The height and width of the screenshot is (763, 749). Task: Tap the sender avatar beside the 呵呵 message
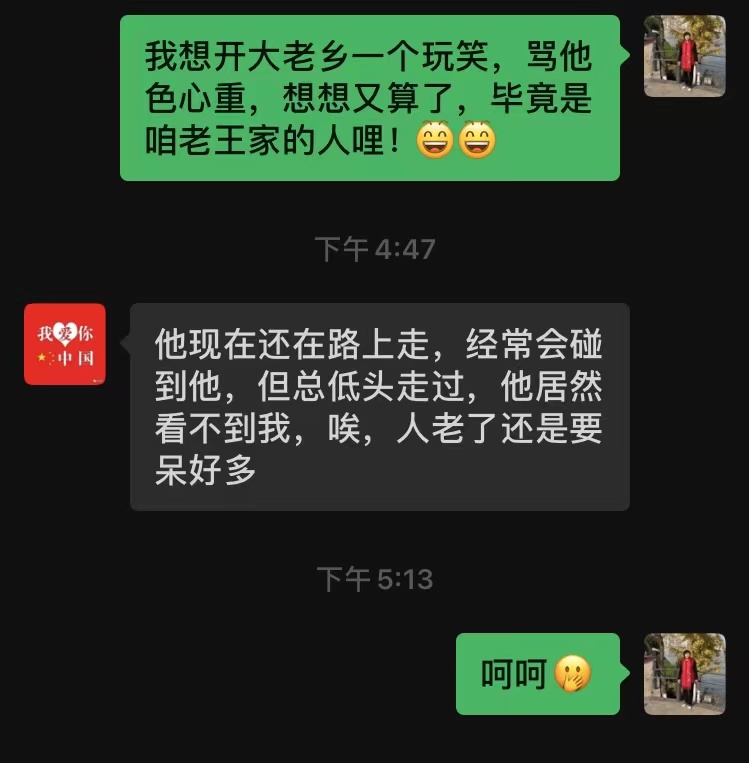684,673
